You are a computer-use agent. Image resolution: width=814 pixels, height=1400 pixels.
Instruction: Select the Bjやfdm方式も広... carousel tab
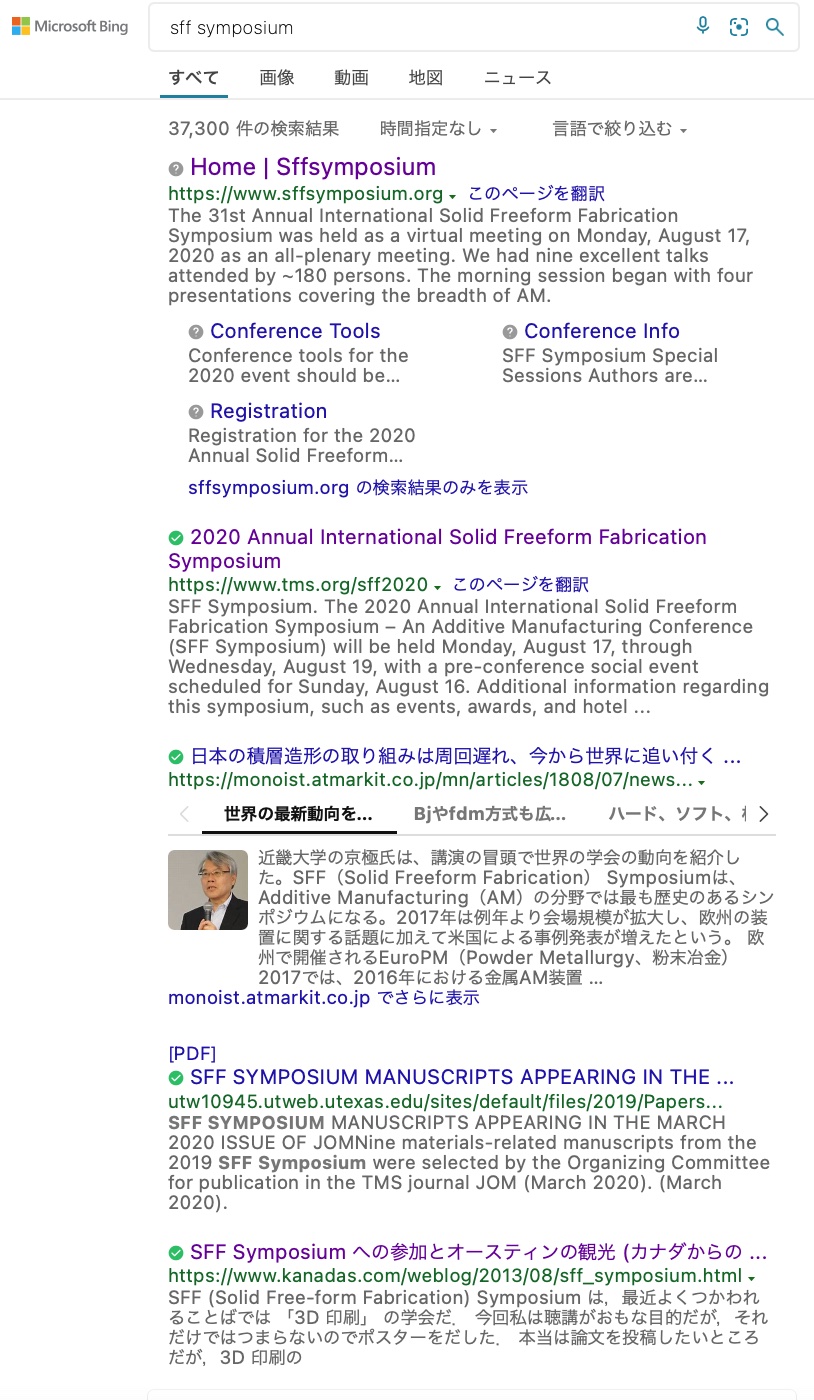490,814
